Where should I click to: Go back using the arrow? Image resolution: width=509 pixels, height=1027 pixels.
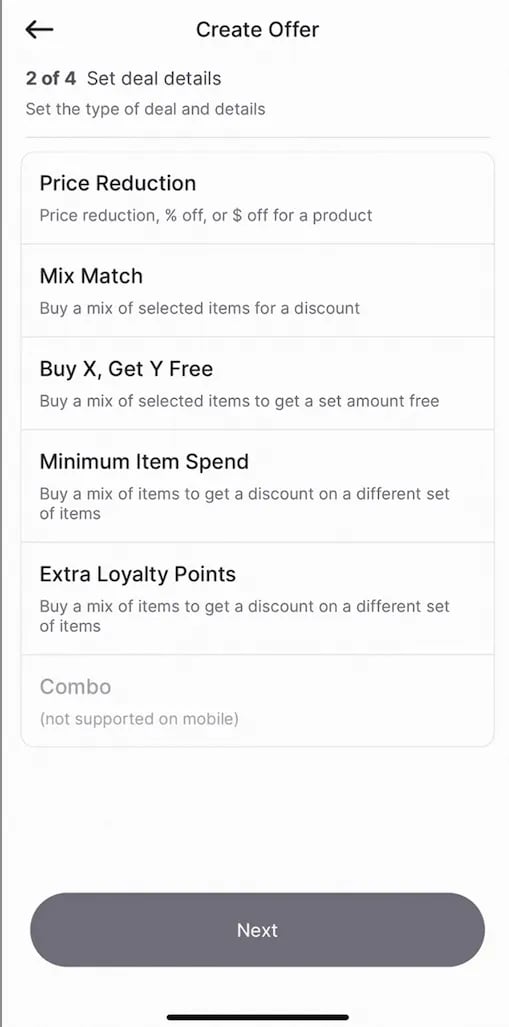click(x=39, y=29)
